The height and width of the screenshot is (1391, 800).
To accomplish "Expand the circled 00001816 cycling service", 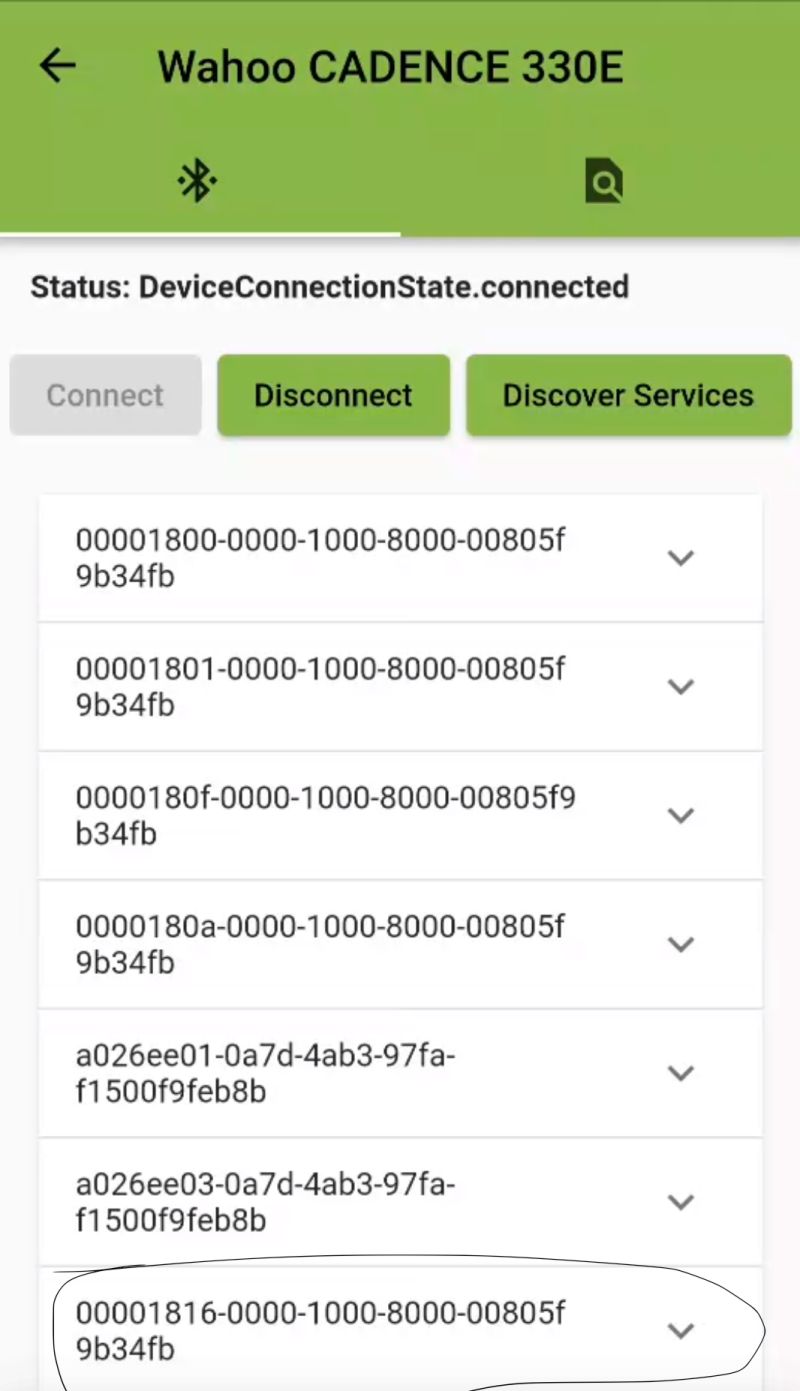I will (681, 1331).
